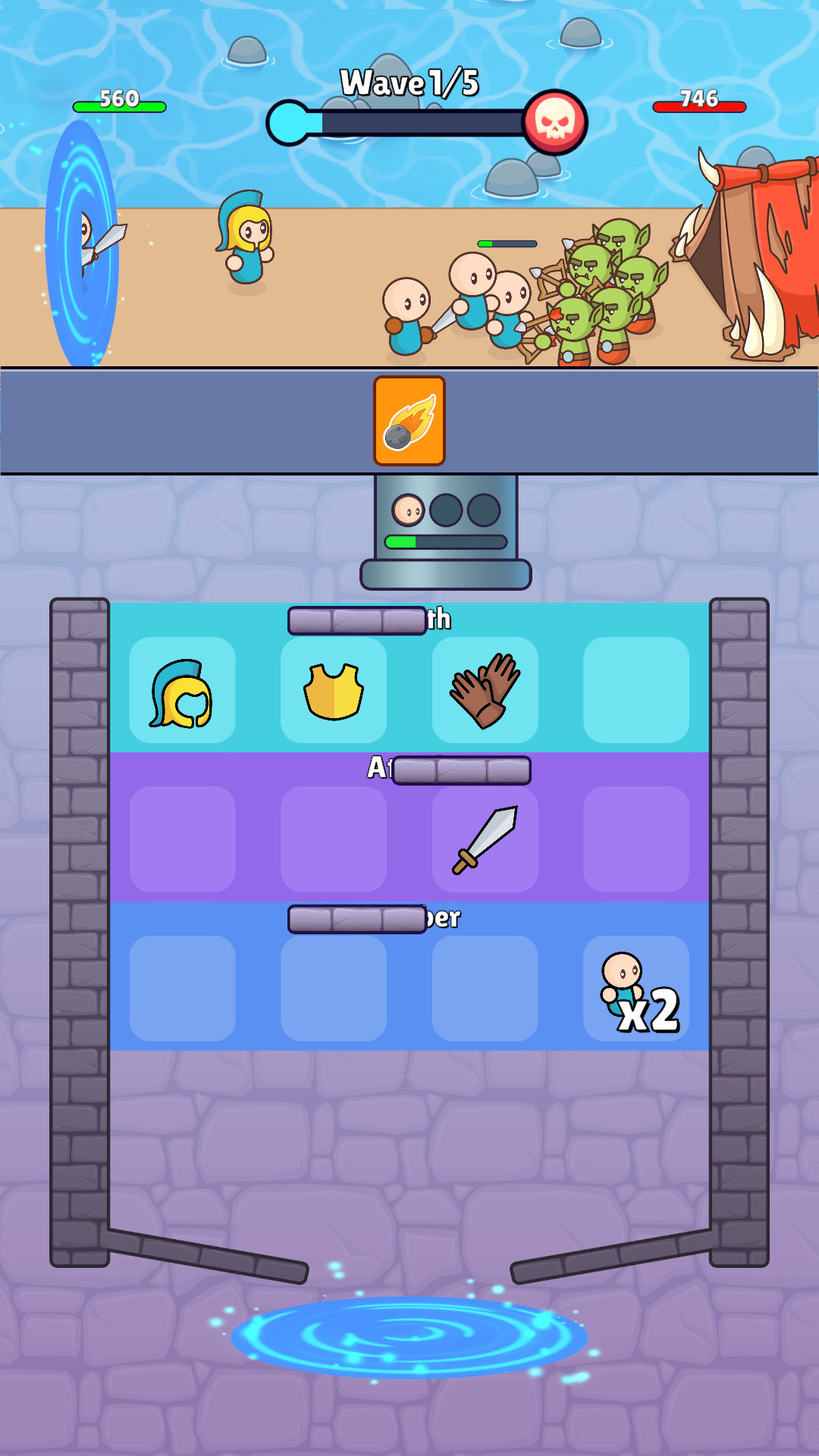Screen dimensions: 819x1456
Task: Select the brown gloves item tile
Action: pos(485,691)
